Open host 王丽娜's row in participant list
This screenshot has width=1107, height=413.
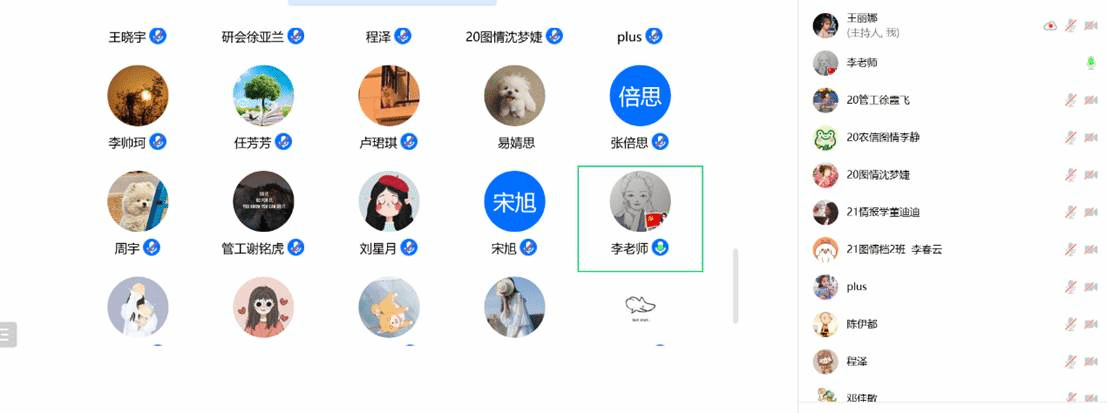[x=900, y=25]
